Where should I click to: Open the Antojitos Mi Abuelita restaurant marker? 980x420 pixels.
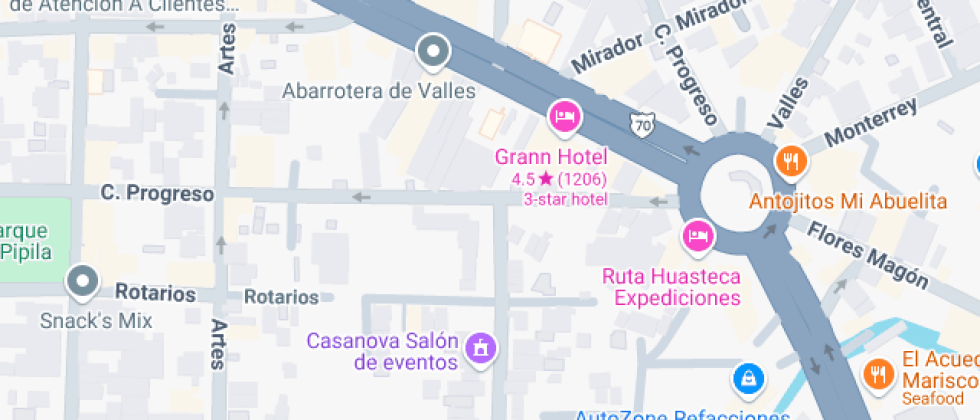coord(790,160)
